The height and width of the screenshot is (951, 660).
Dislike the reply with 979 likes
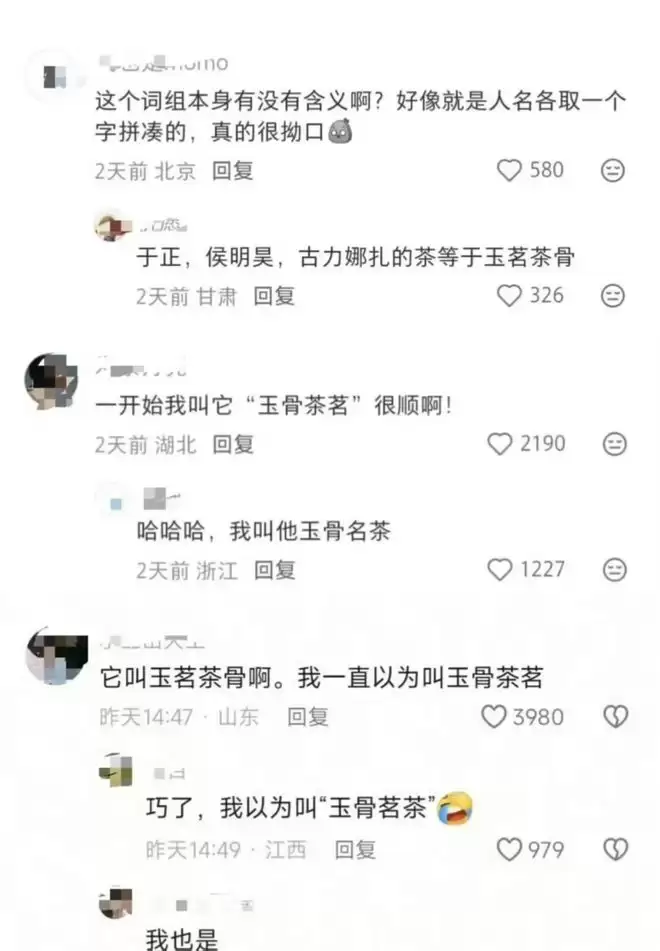click(x=613, y=850)
